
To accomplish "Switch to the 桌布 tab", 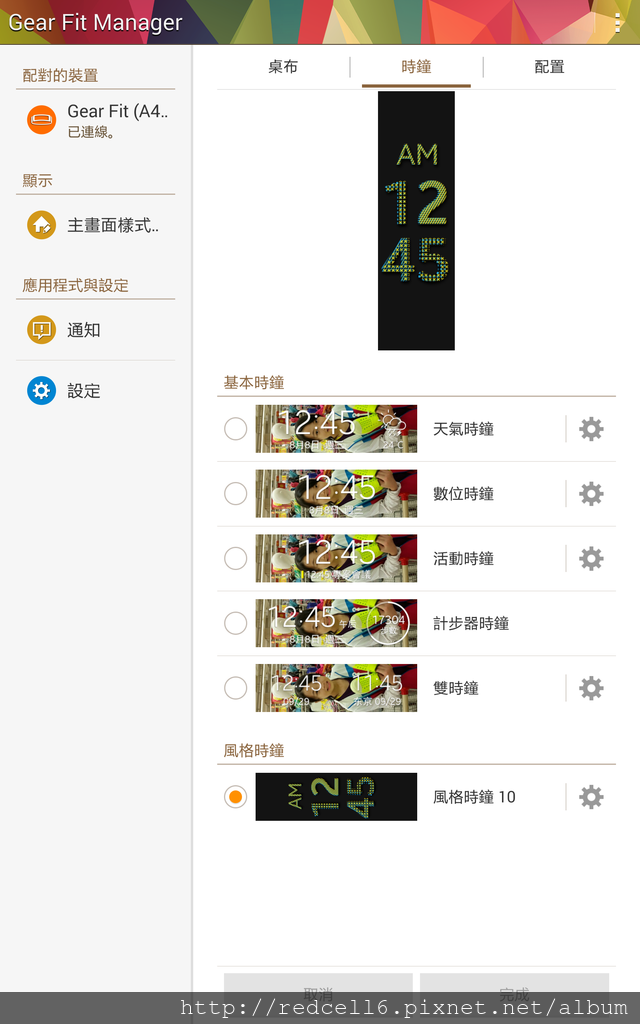I will point(283,67).
